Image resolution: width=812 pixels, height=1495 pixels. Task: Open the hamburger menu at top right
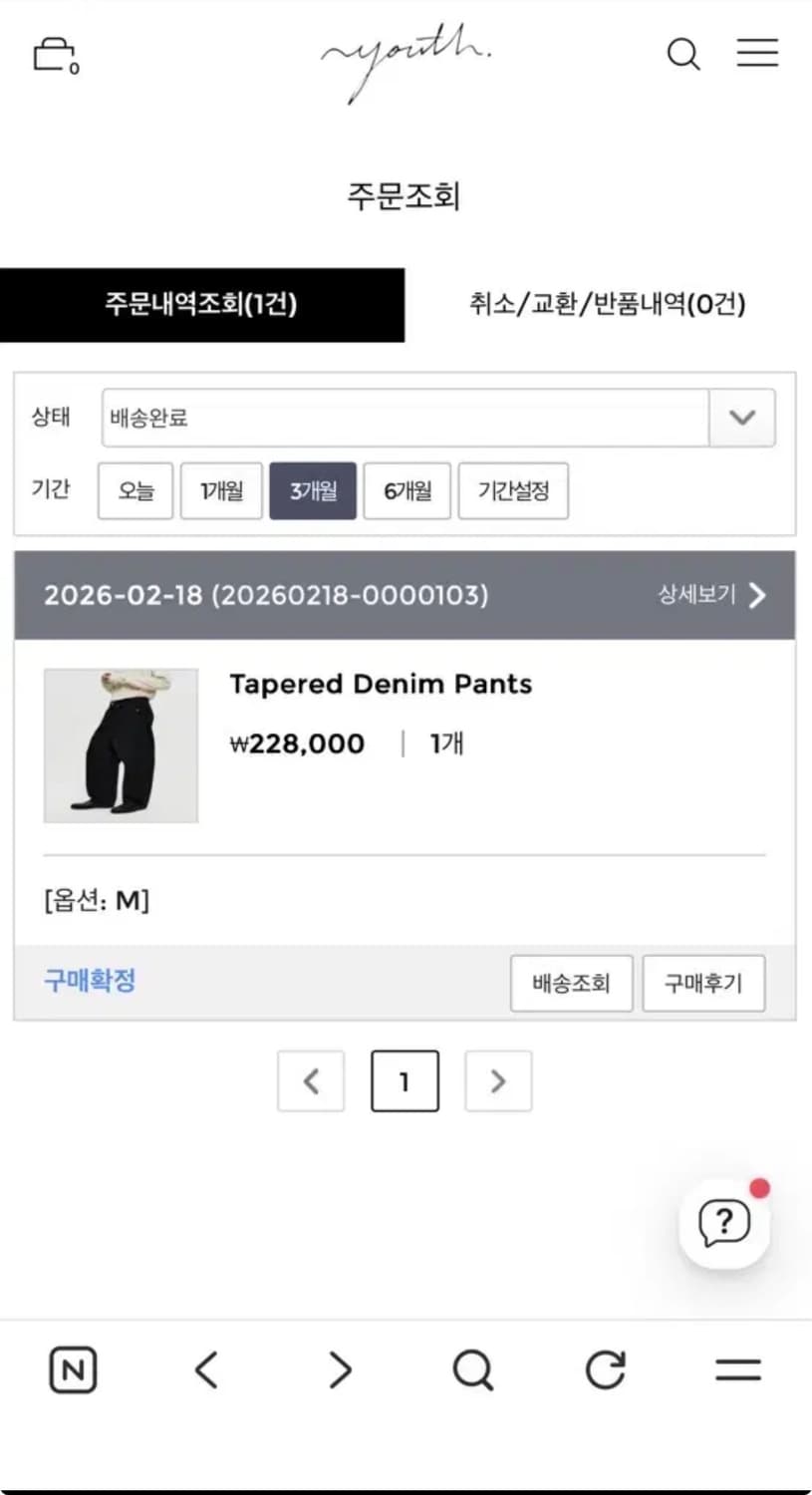[x=757, y=54]
